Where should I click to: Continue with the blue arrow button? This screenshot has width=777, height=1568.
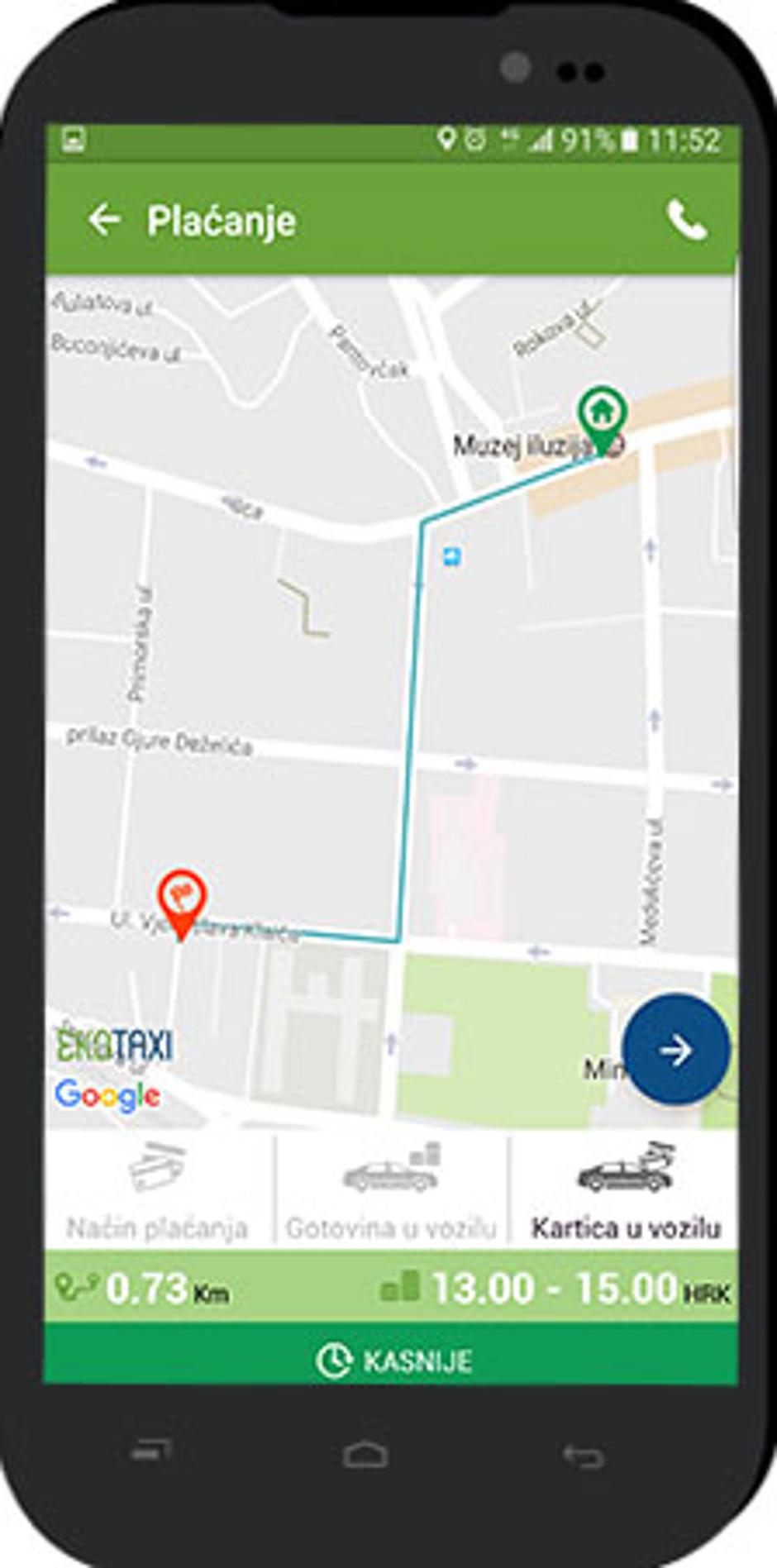675,1050
